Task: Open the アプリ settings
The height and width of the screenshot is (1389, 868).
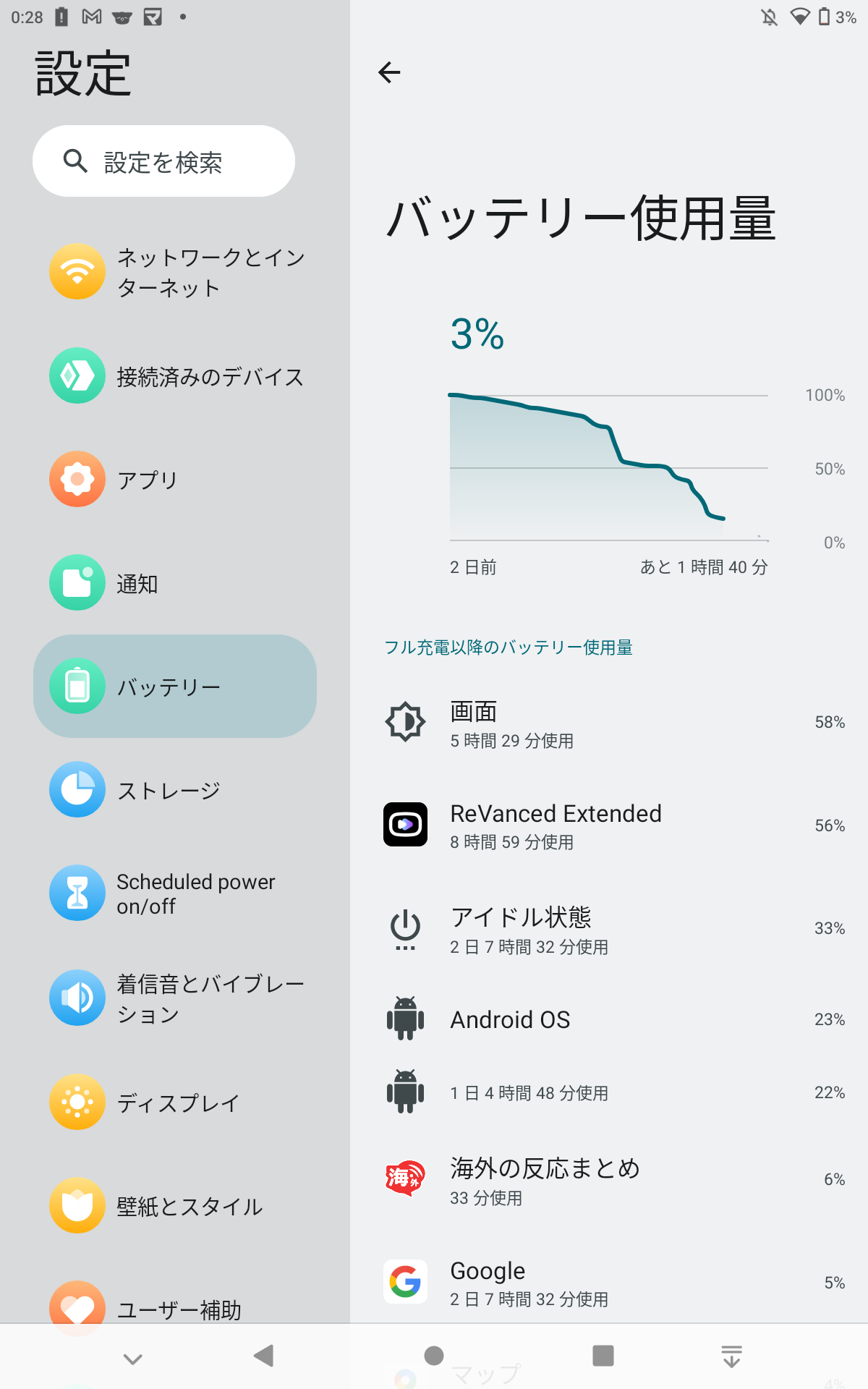Action: (175, 480)
